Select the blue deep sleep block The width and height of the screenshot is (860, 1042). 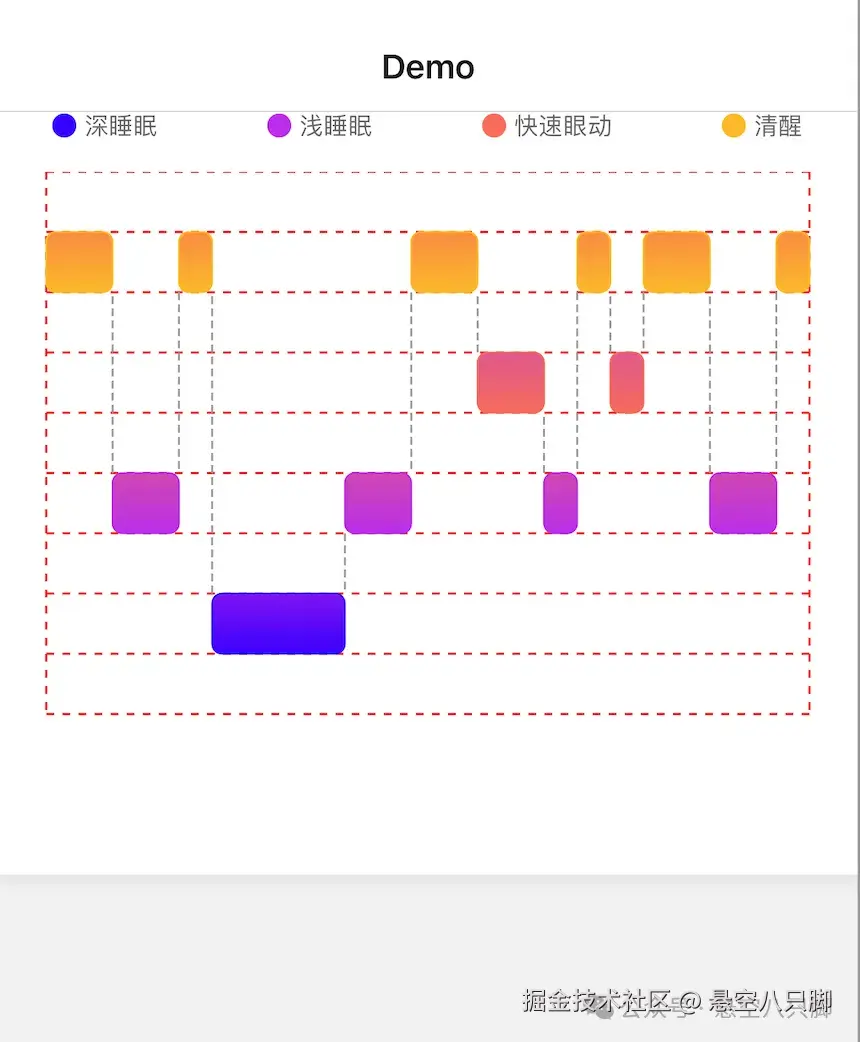[278, 623]
